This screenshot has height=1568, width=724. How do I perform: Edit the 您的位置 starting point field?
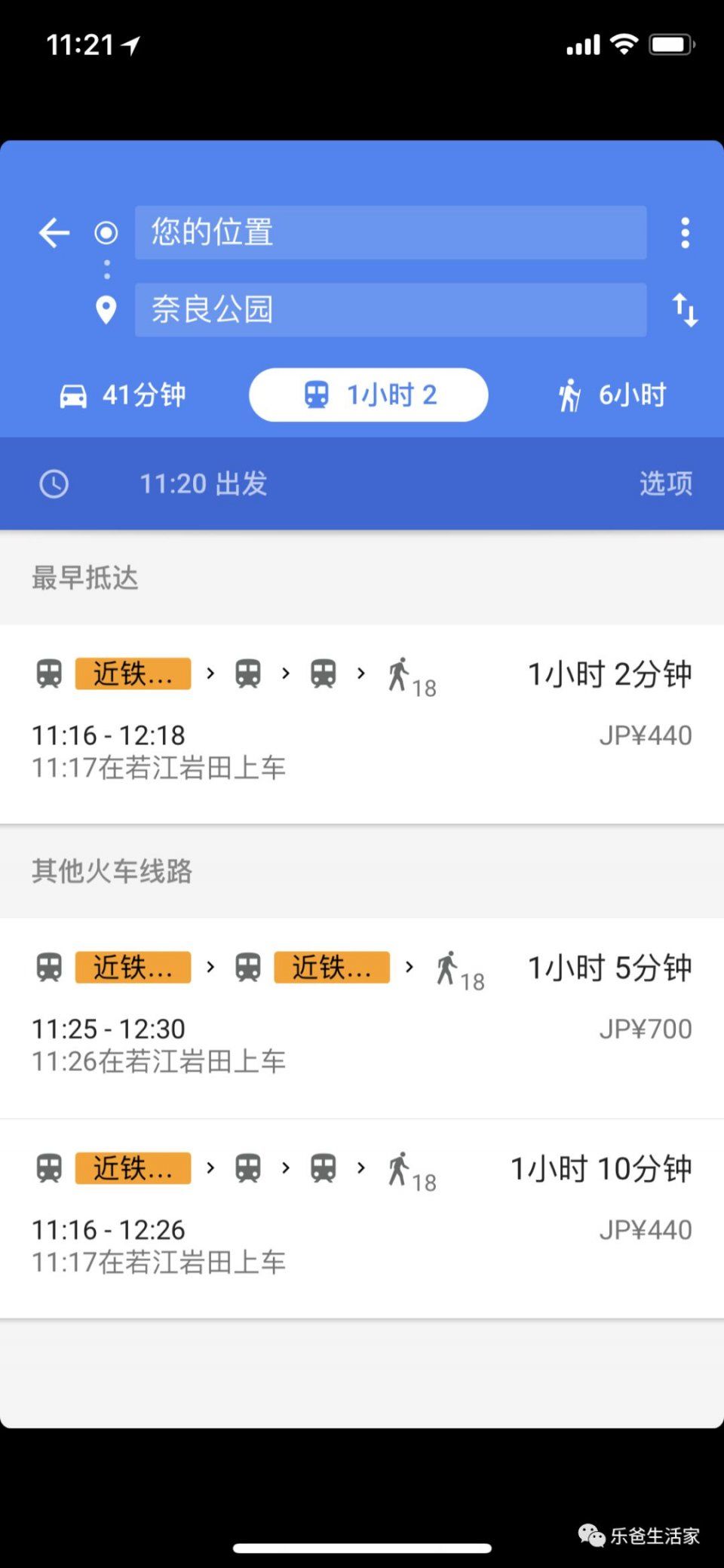click(x=391, y=232)
